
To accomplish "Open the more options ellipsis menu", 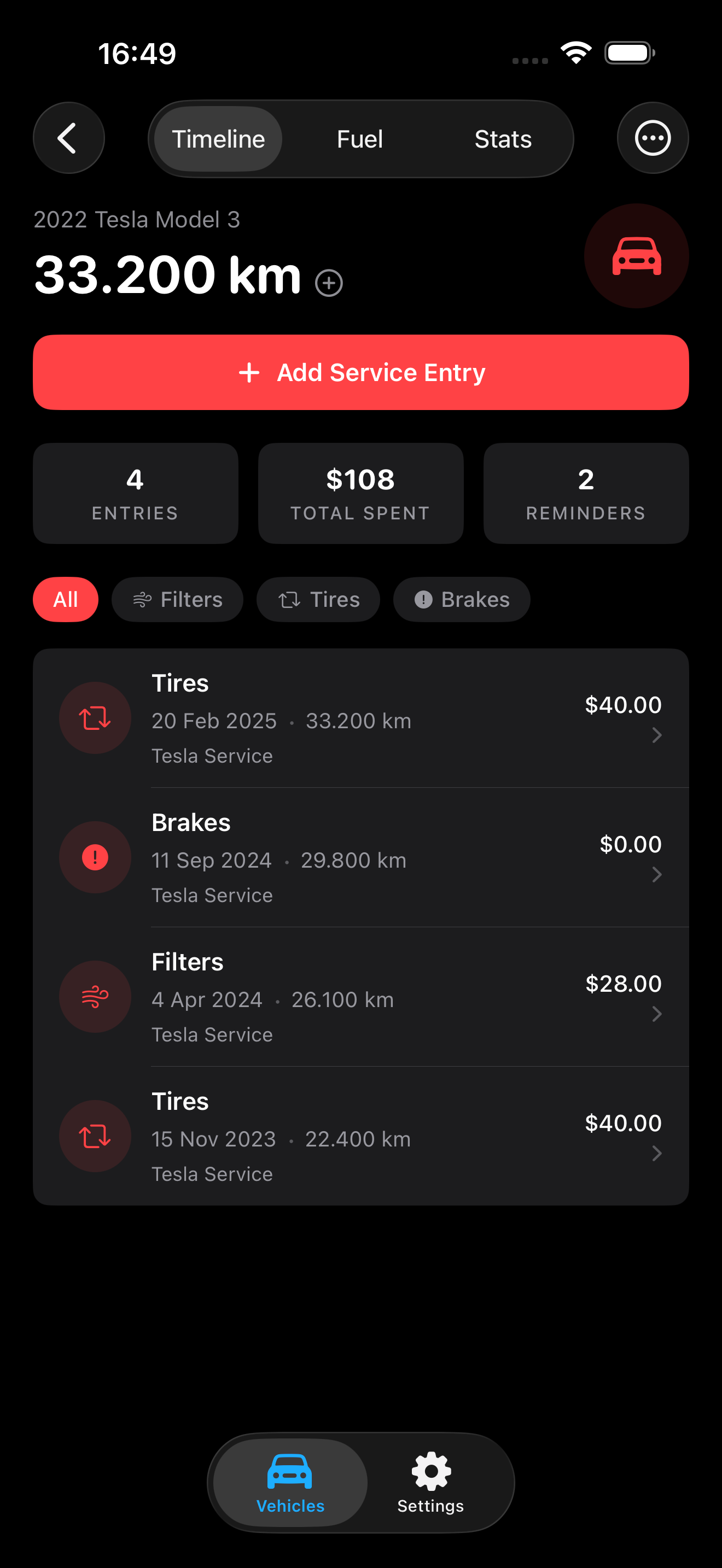I will click(652, 138).
